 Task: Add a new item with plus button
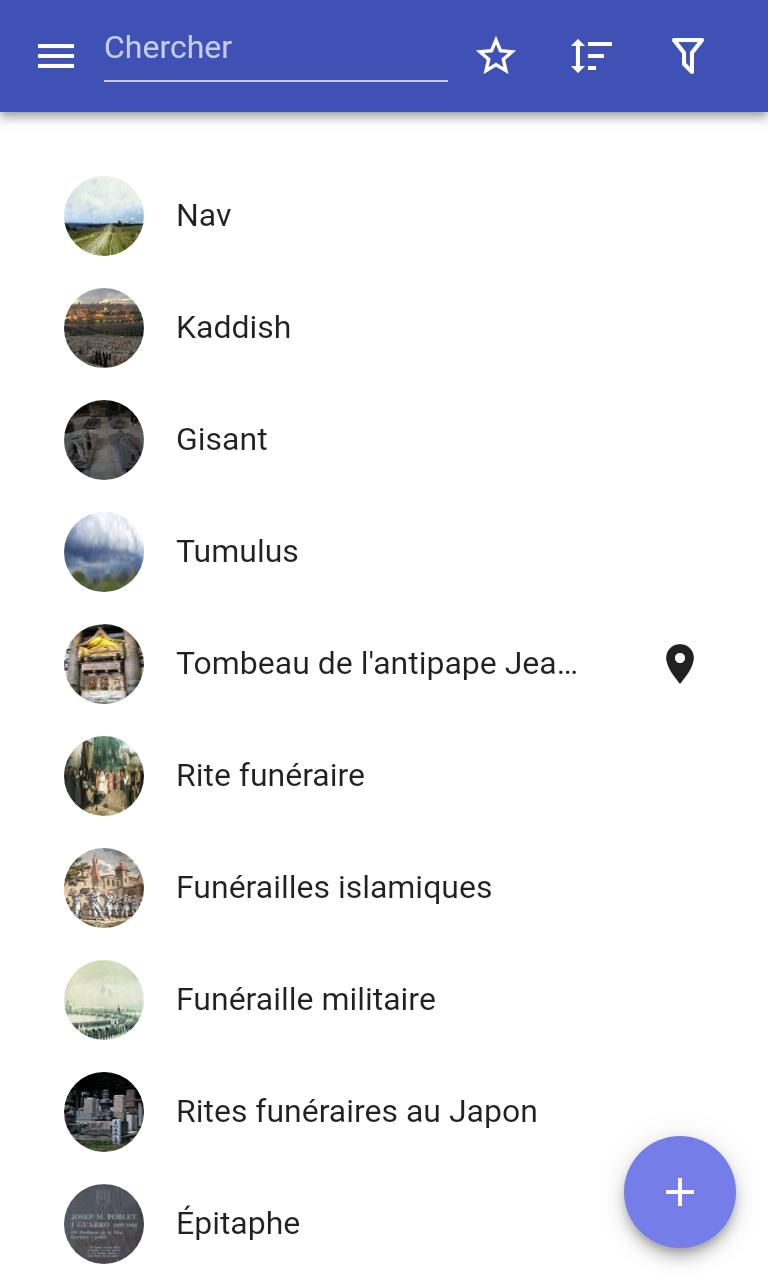(680, 1192)
